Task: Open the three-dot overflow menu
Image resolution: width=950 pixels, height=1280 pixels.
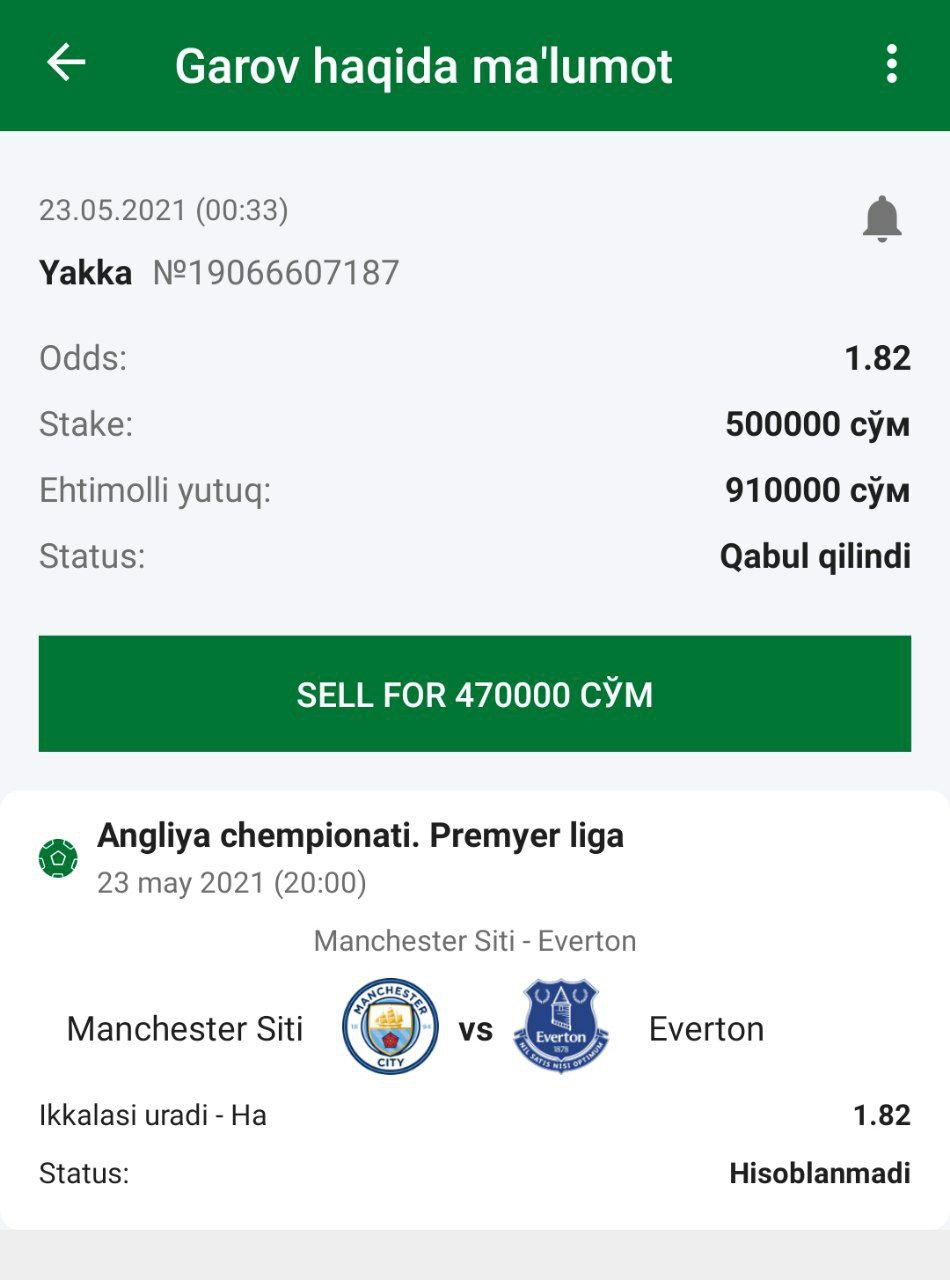Action: pyautogui.click(x=891, y=64)
